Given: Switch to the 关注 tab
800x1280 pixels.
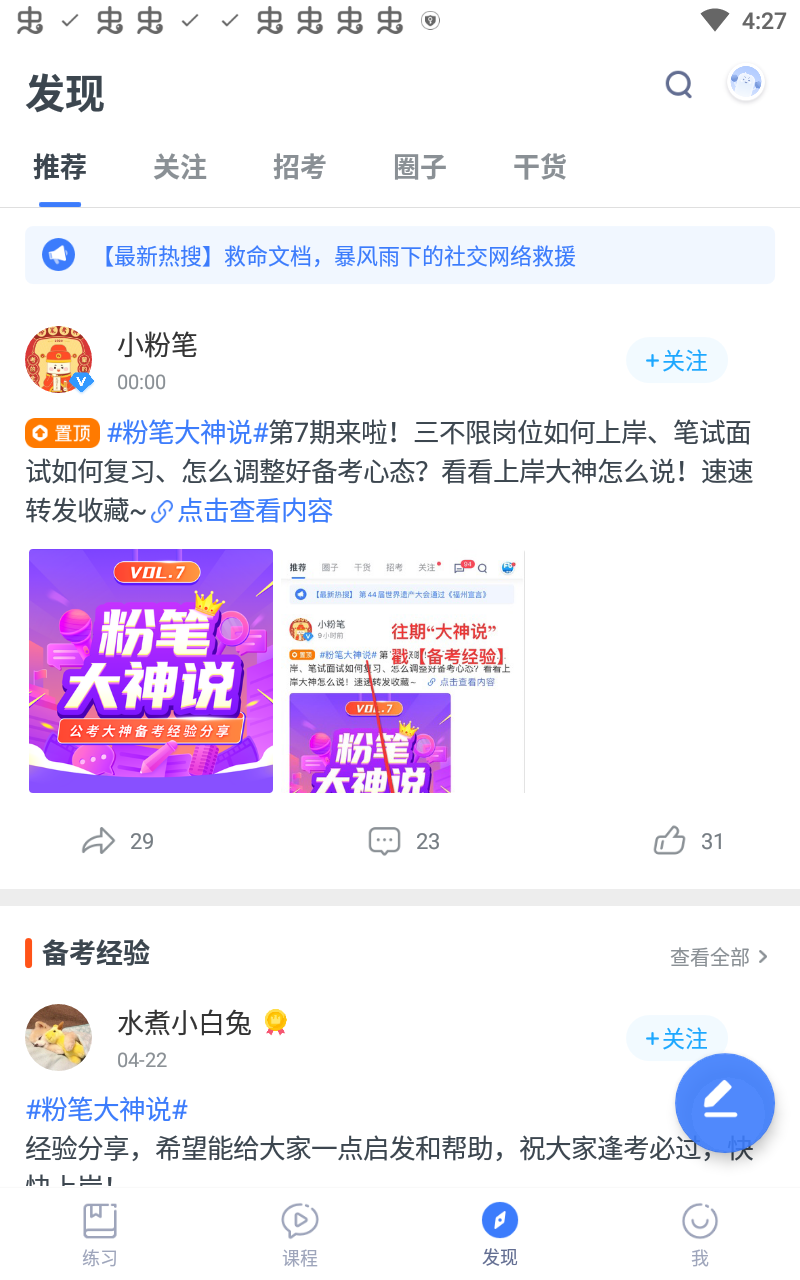Looking at the screenshot, I should tap(180, 167).
